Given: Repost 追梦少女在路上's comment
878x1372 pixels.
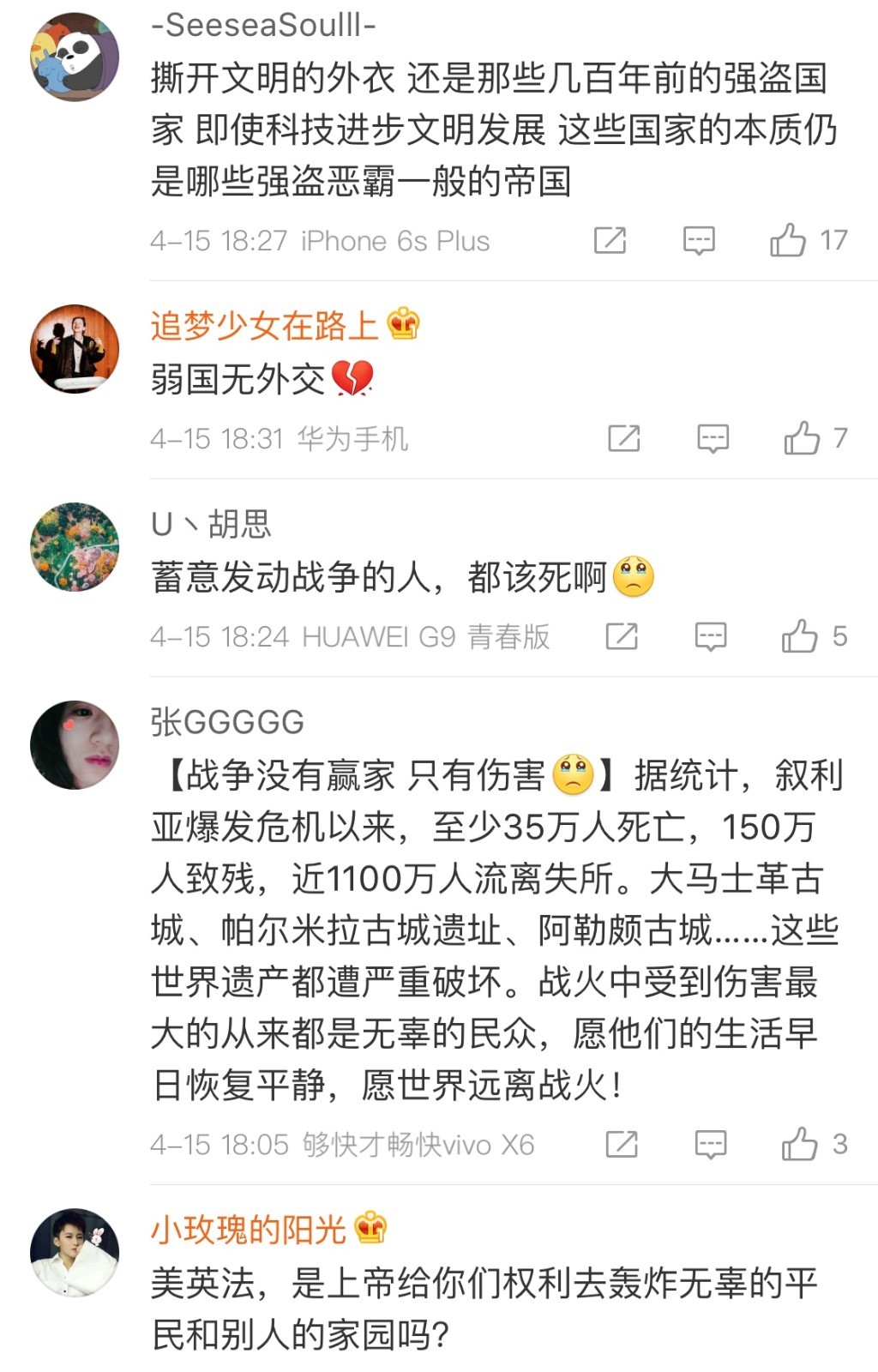Looking at the screenshot, I should tap(623, 438).
